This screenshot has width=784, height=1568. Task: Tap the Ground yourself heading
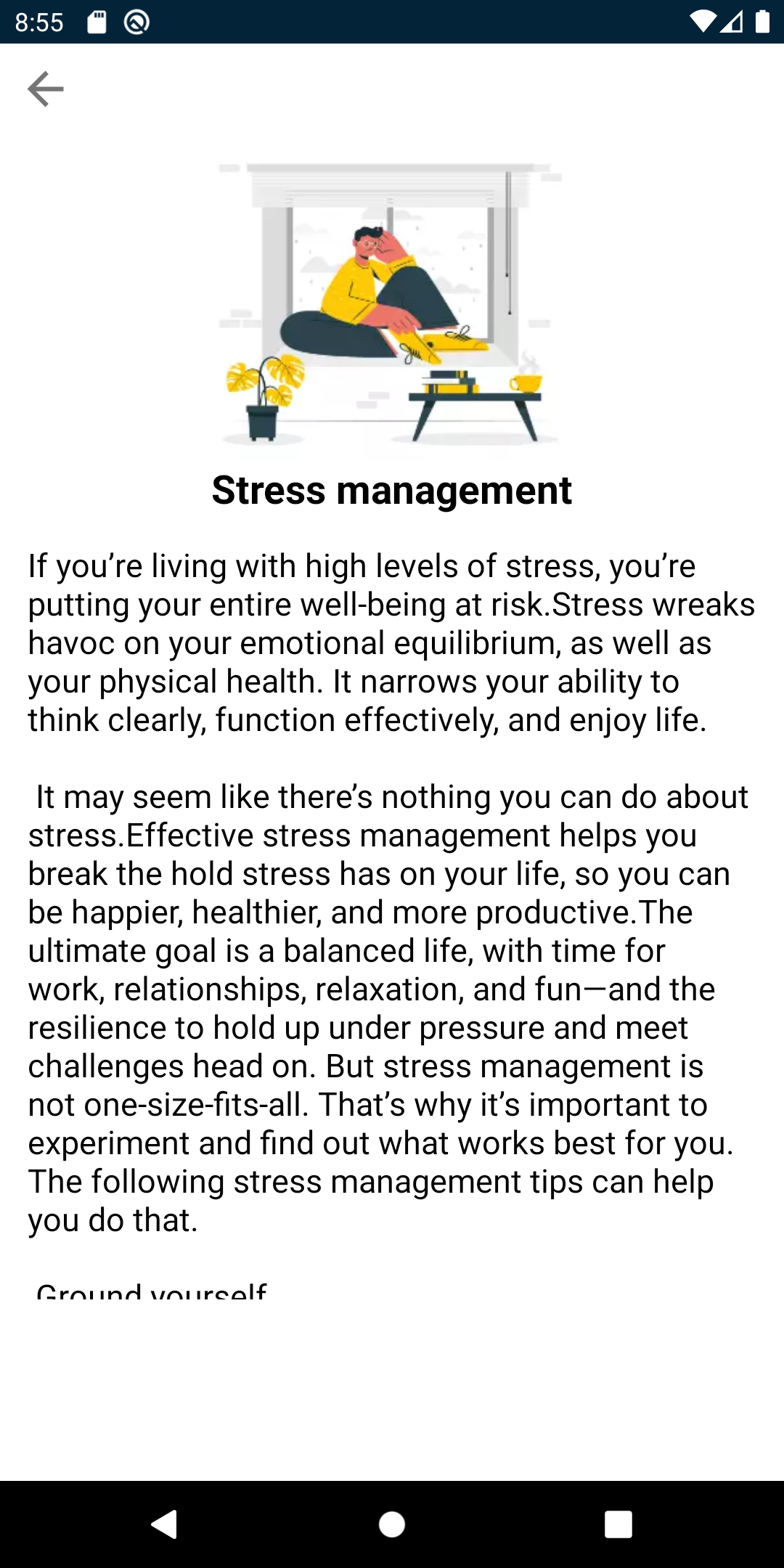[x=152, y=1289]
